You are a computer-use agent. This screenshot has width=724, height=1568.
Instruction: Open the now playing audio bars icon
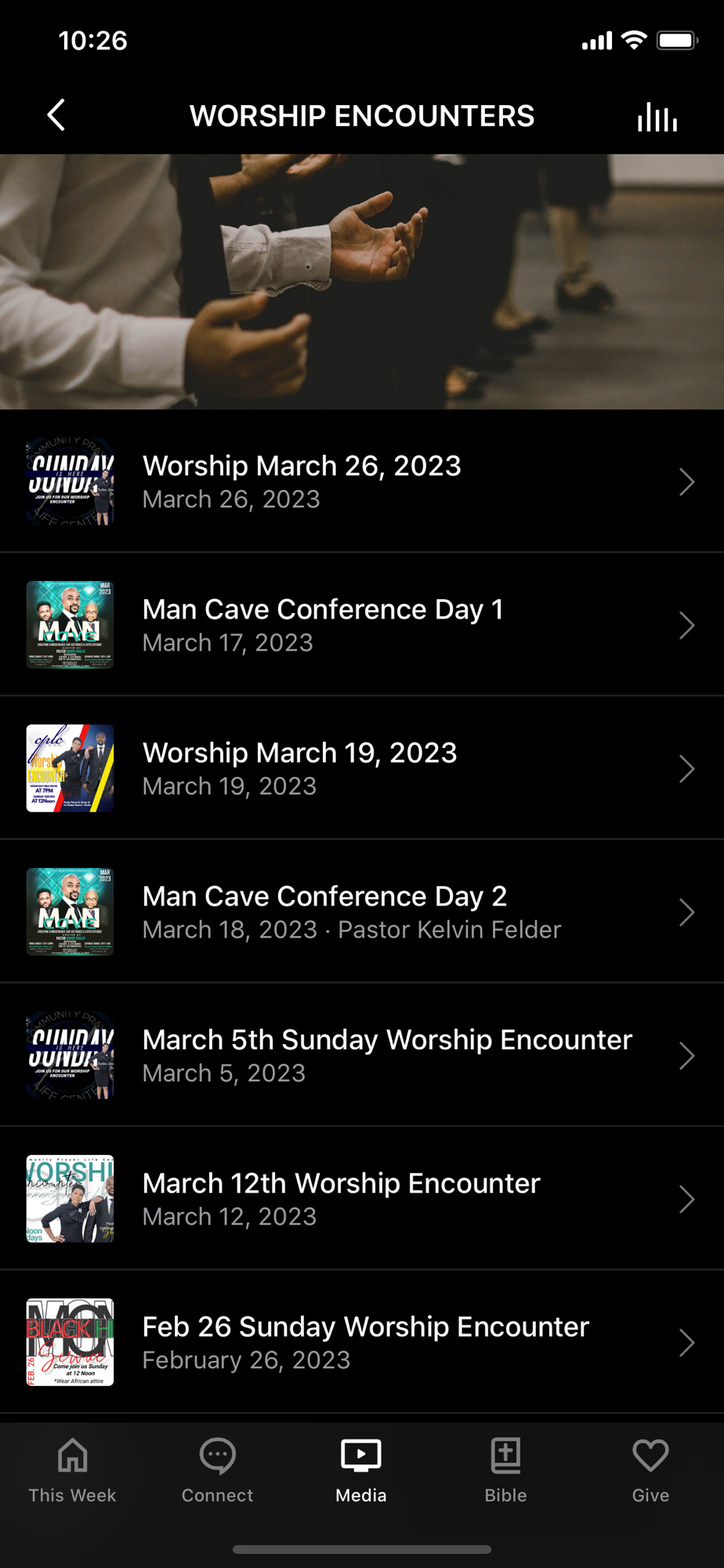coord(657,117)
